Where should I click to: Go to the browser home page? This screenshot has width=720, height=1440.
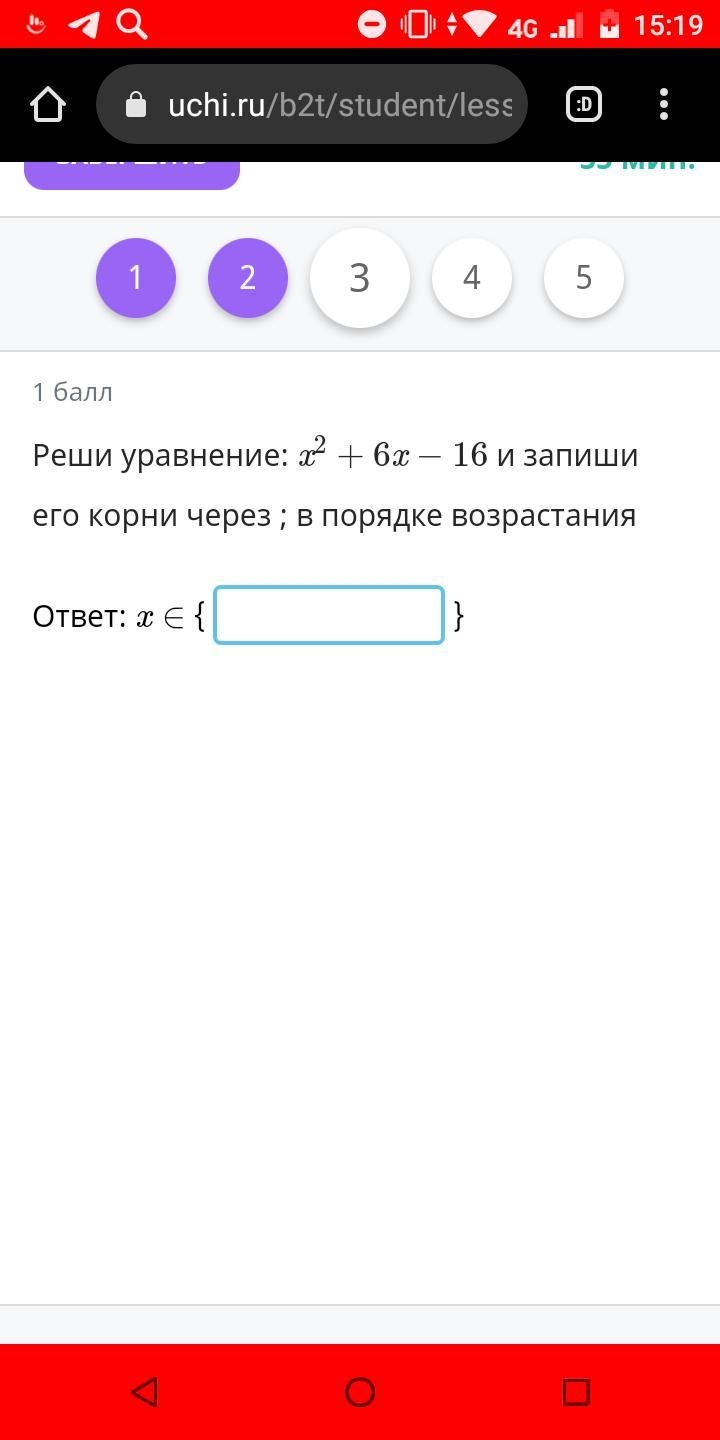tap(48, 104)
